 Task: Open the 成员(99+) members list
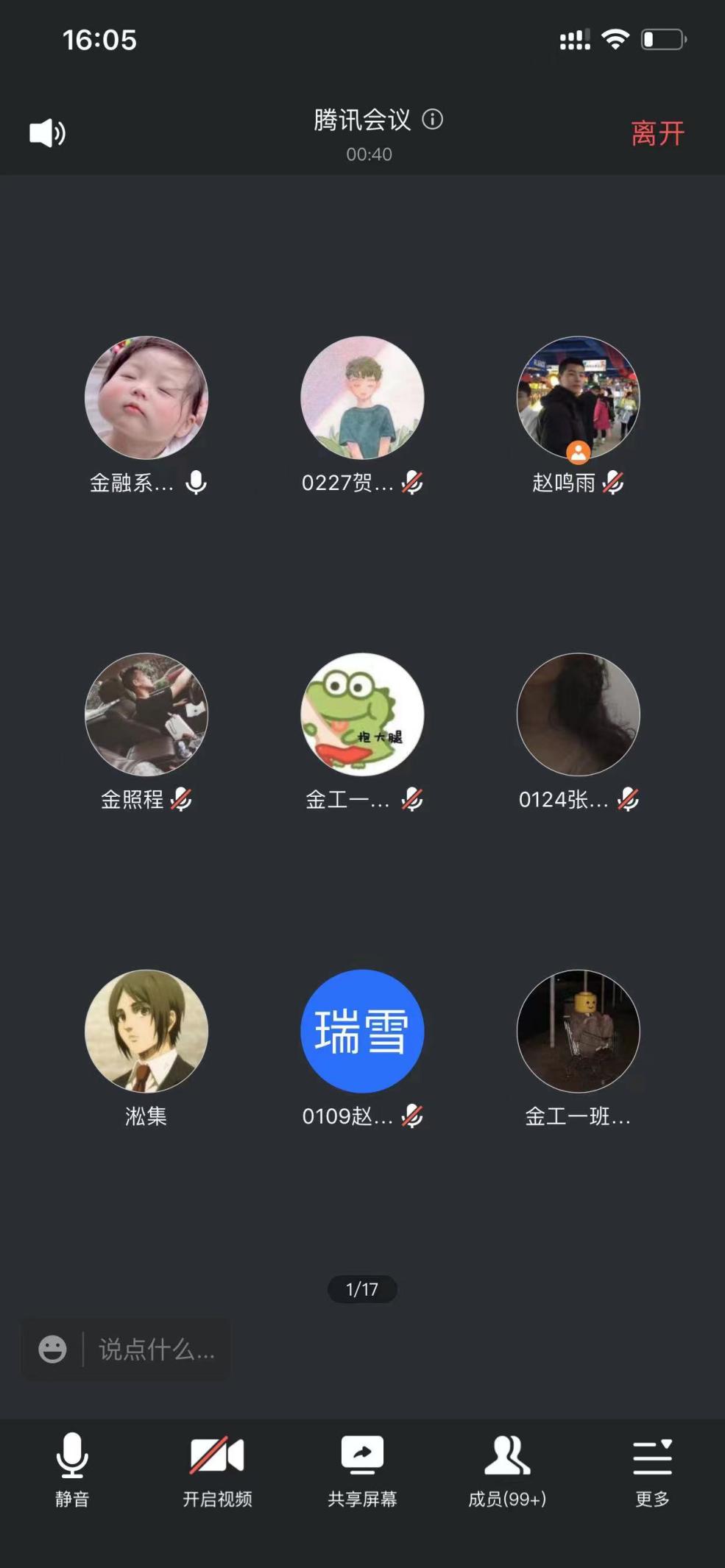click(507, 1468)
